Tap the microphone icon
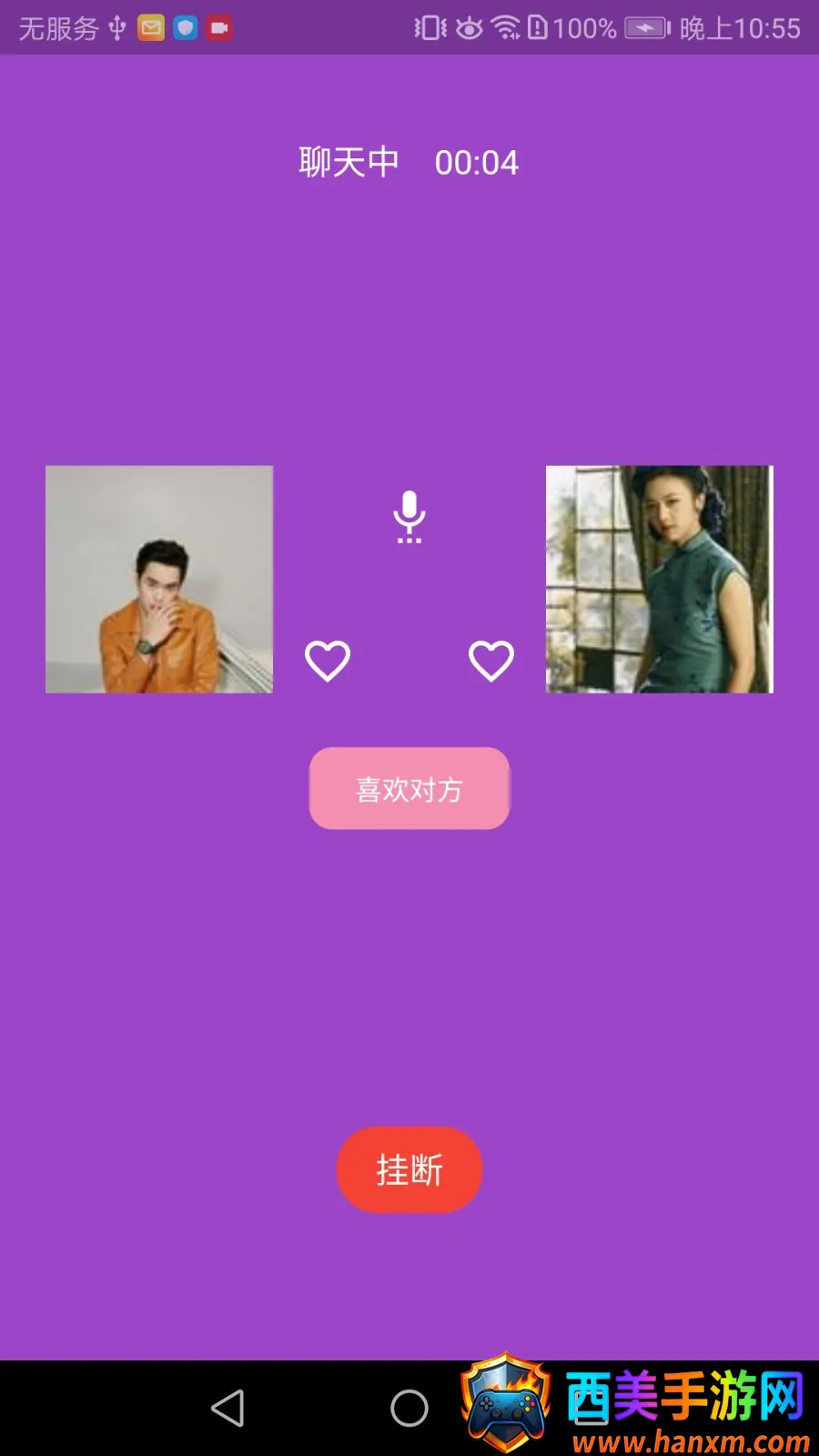 tap(409, 516)
